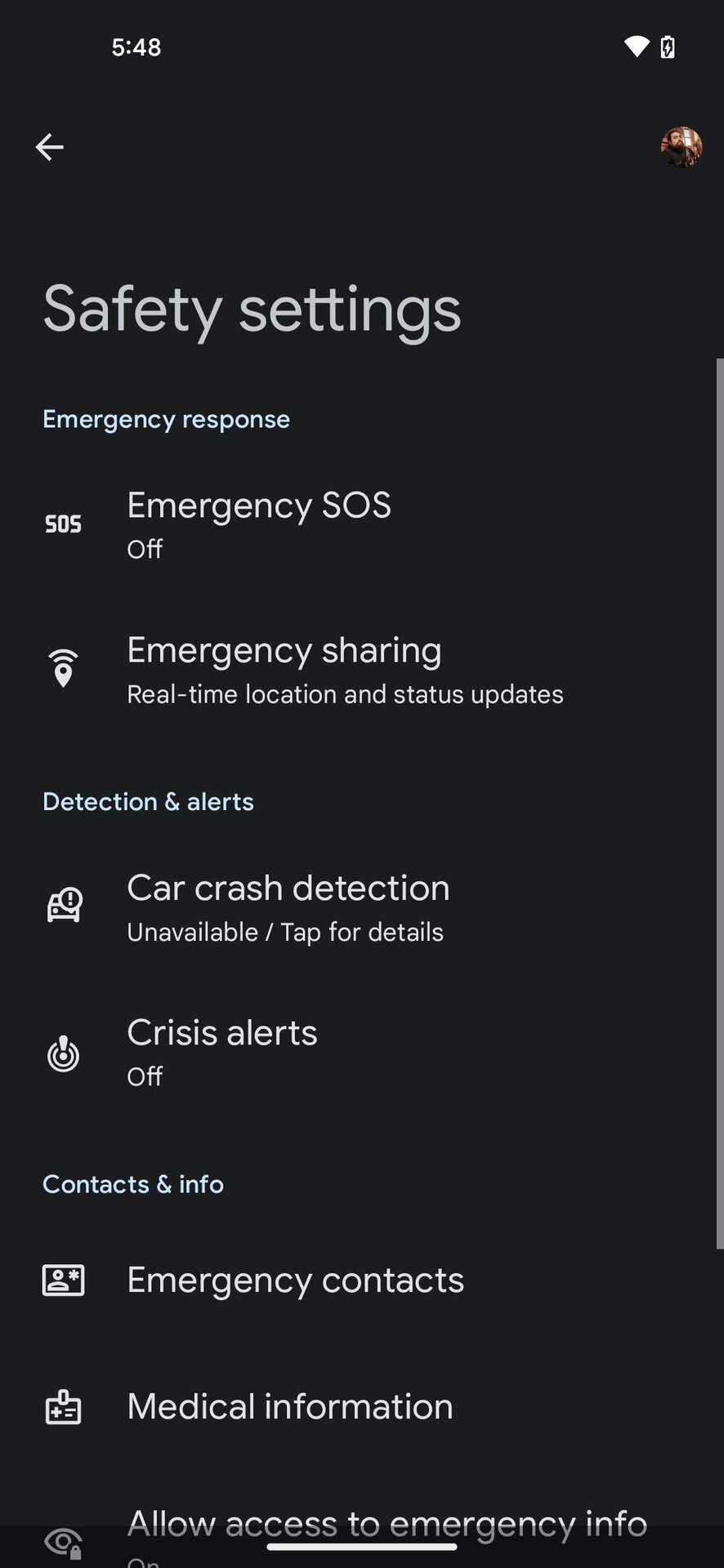Screen dimensions: 724x1568
Task: Open the account profile picture
Action: click(681, 147)
